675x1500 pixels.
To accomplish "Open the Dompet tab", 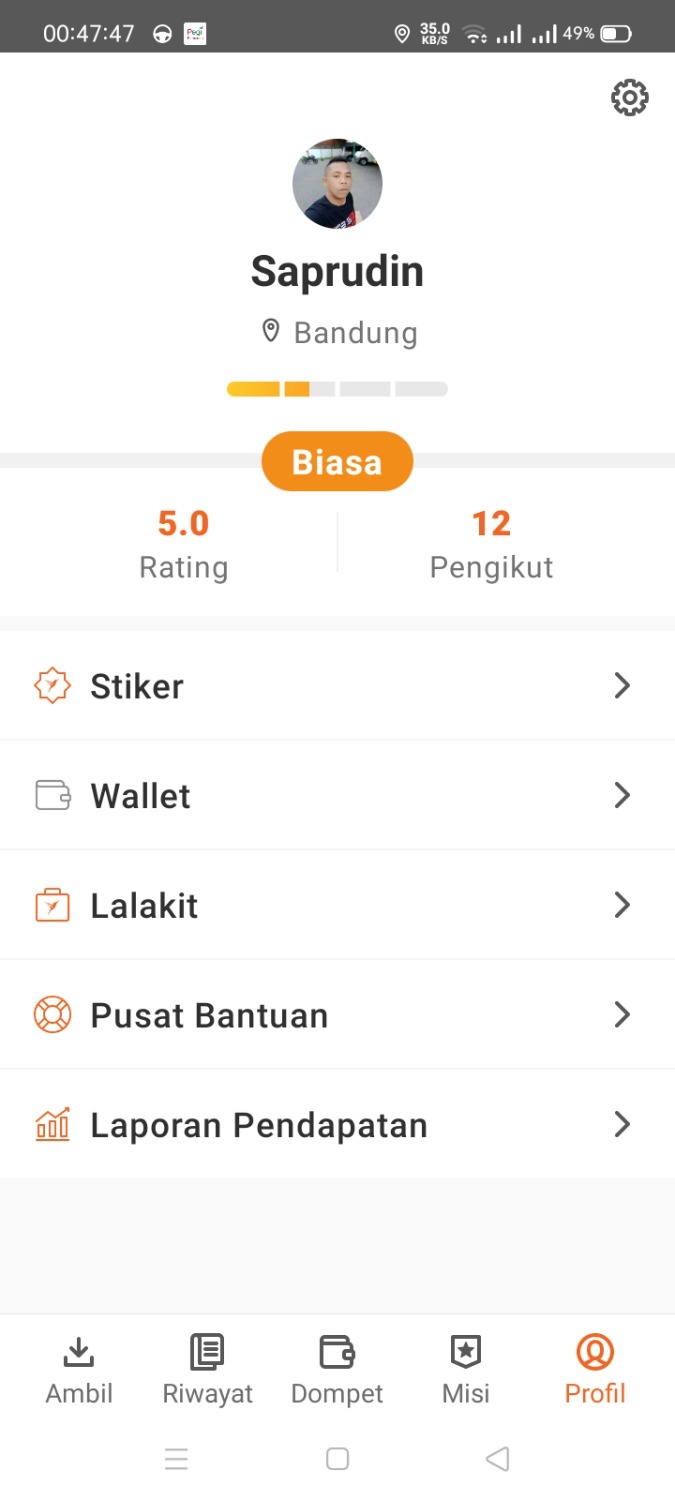I will [337, 1370].
